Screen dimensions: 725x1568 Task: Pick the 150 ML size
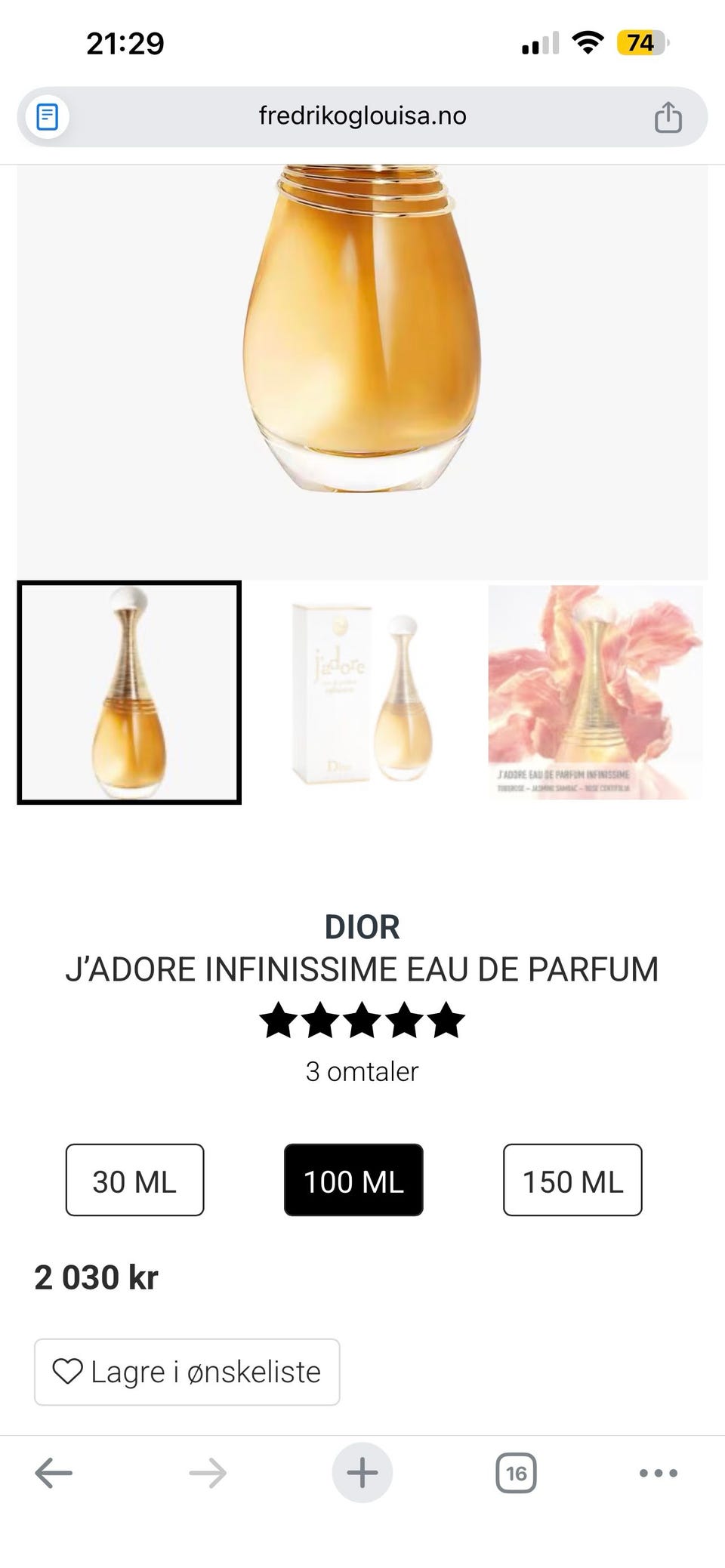point(572,1180)
